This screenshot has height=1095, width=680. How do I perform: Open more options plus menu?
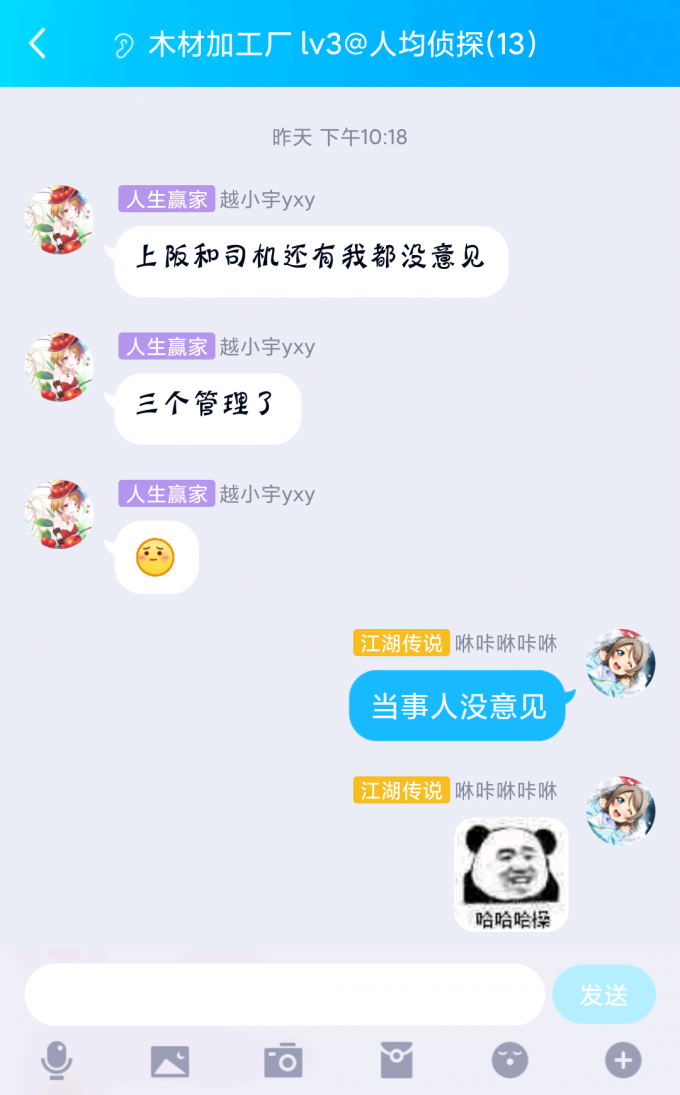(623, 1059)
